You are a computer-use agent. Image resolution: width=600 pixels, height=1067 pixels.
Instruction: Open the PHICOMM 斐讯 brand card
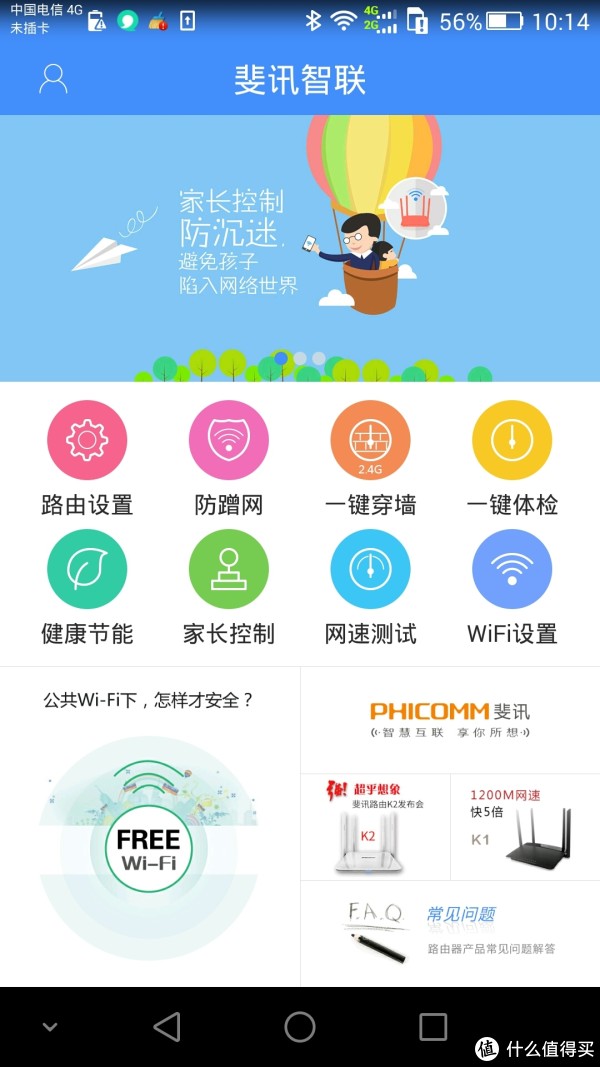(x=450, y=720)
